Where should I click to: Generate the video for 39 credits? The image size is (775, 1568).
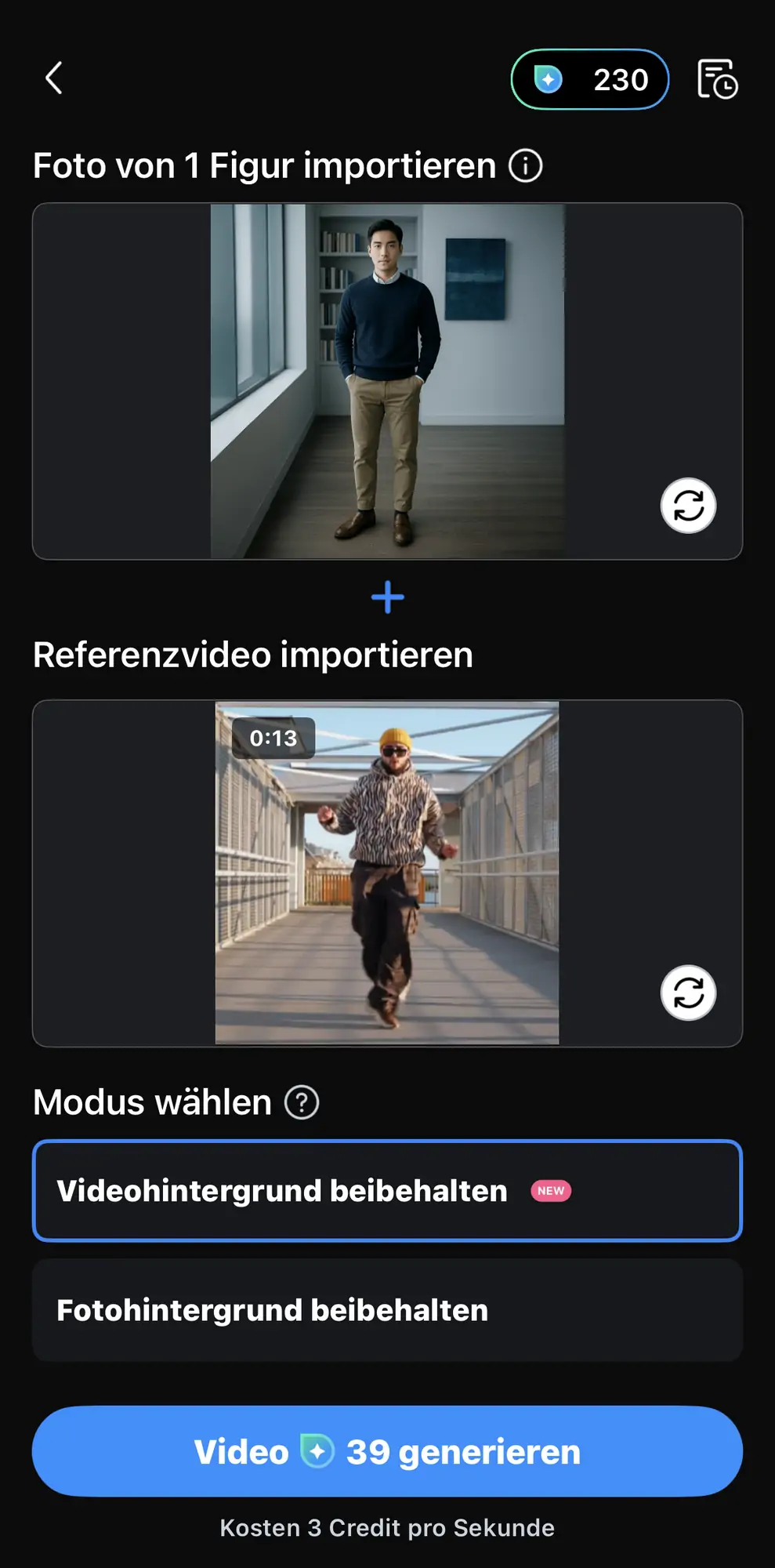point(387,1451)
